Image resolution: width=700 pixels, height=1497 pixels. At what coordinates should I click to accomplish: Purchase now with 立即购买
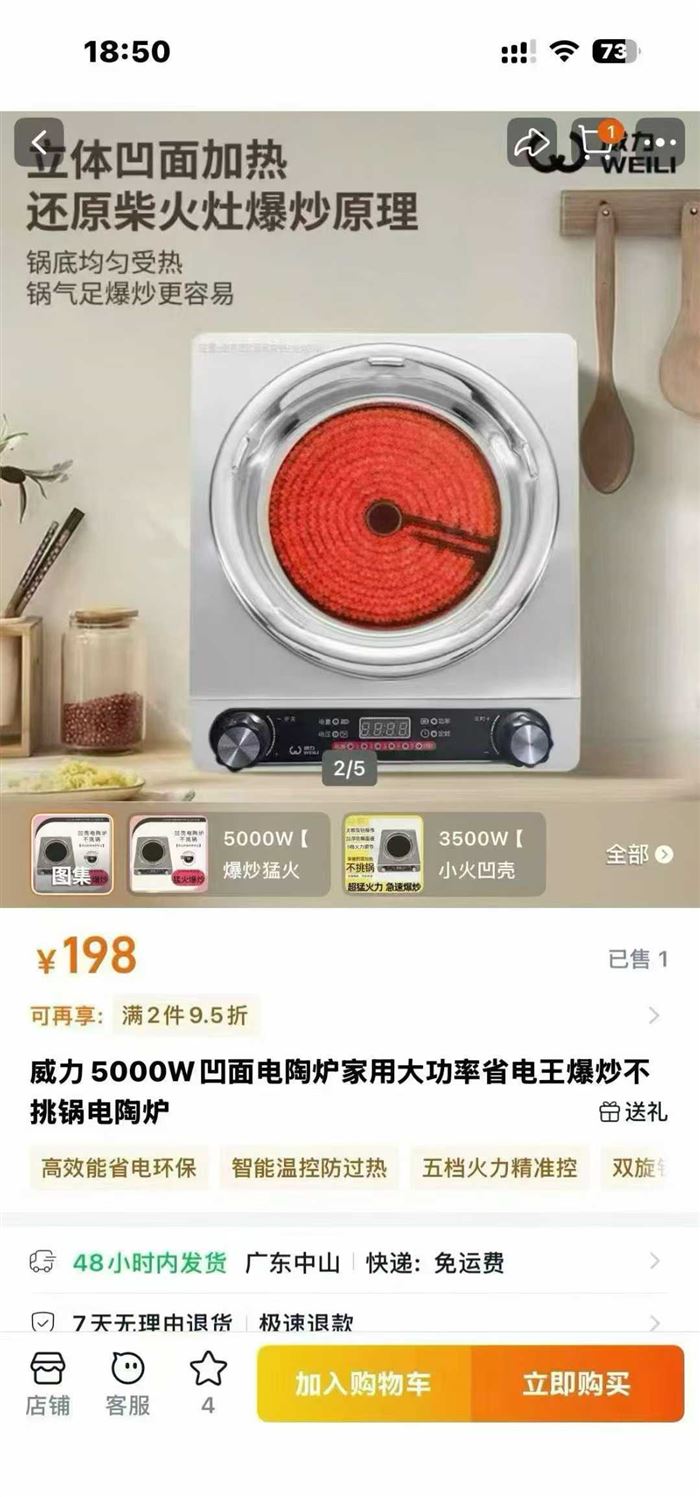click(x=577, y=1384)
